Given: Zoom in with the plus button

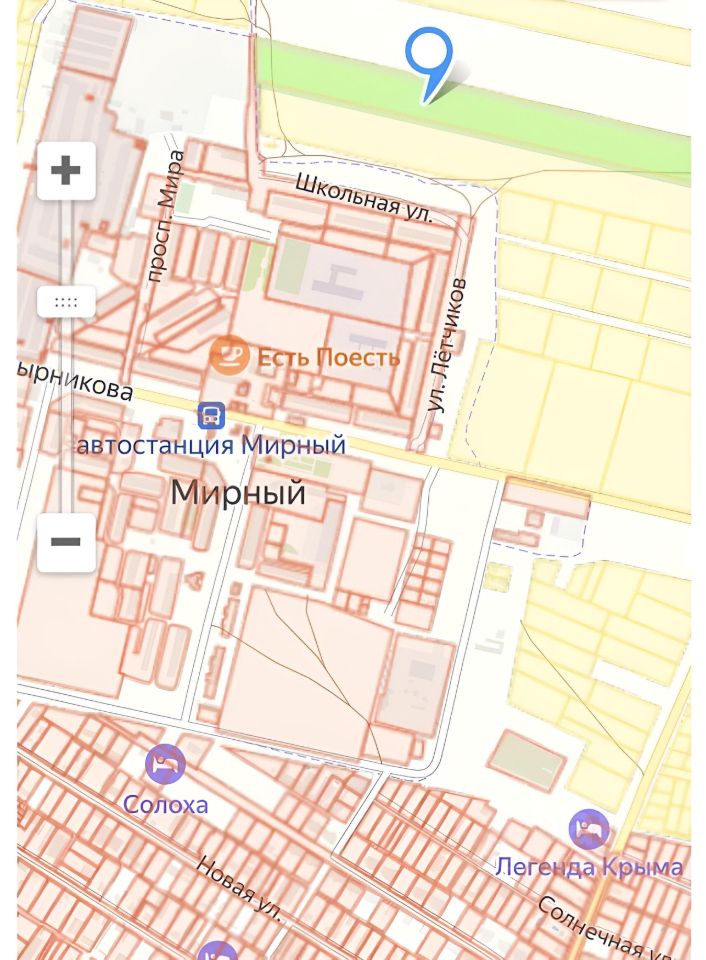Looking at the screenshot, I should 66,170.
